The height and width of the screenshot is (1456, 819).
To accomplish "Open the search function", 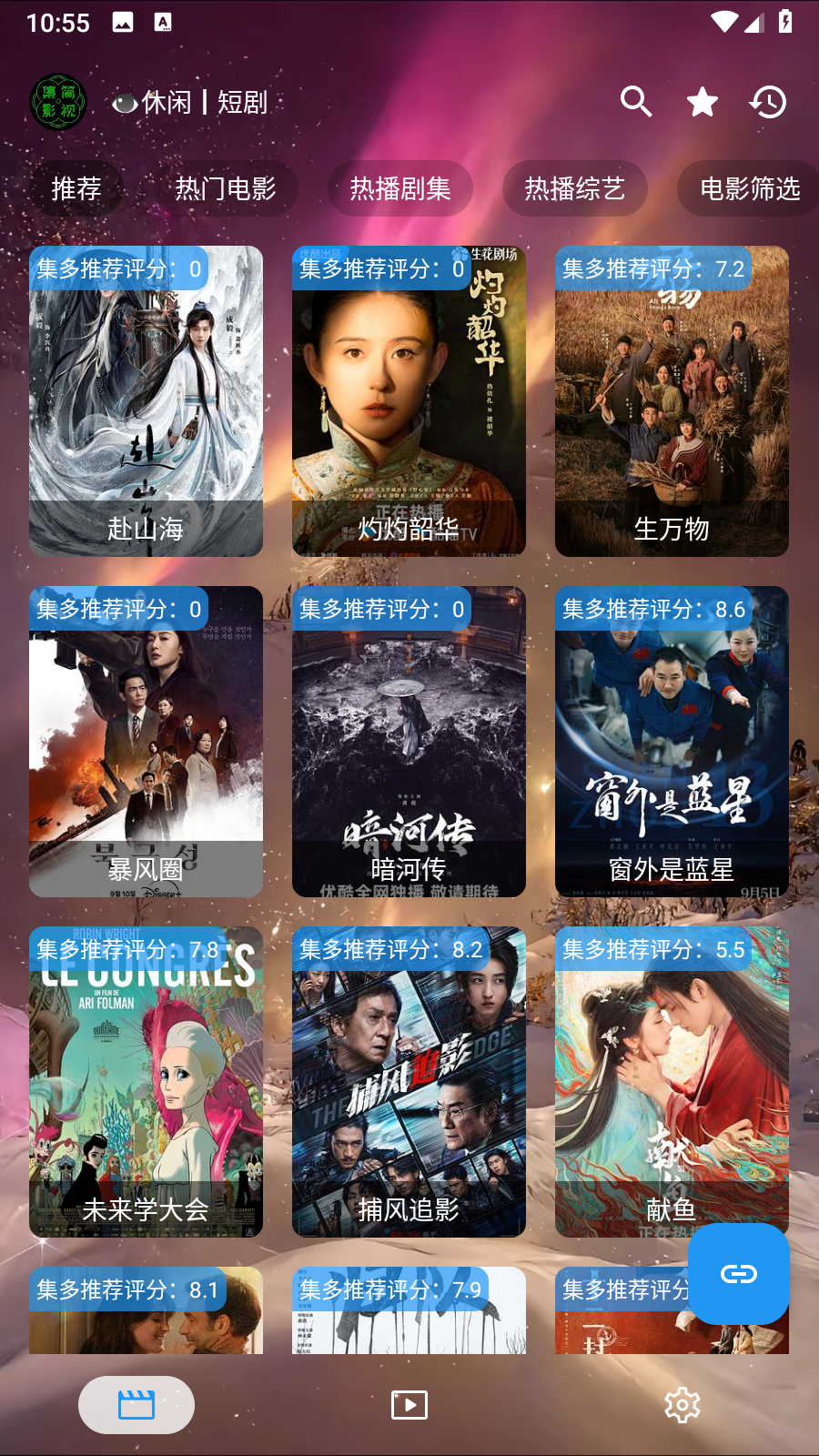I will [636, 102].
